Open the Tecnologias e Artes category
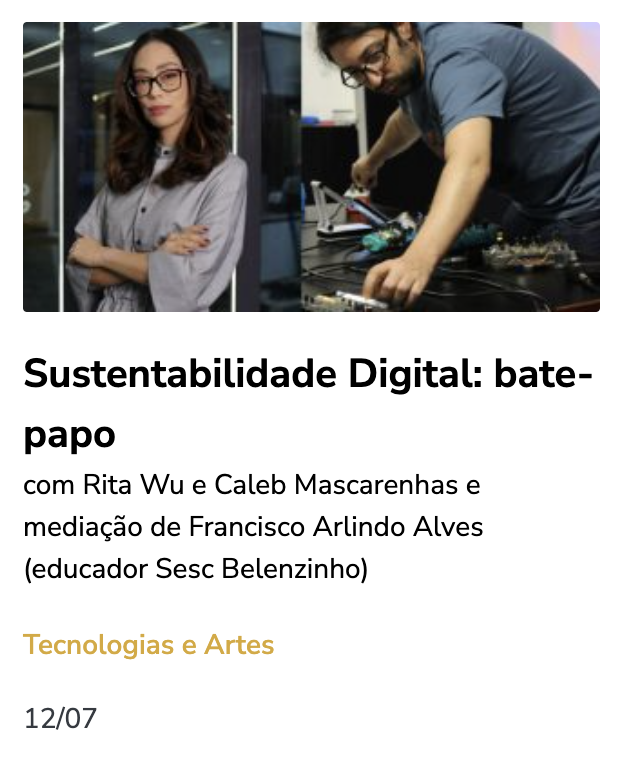 tap(148, 645)
